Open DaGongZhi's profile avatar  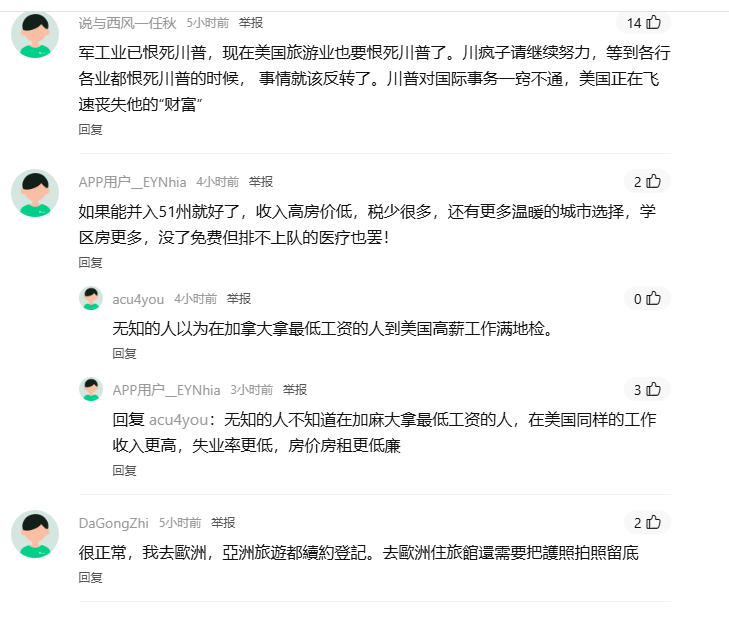tap(35, 534)
